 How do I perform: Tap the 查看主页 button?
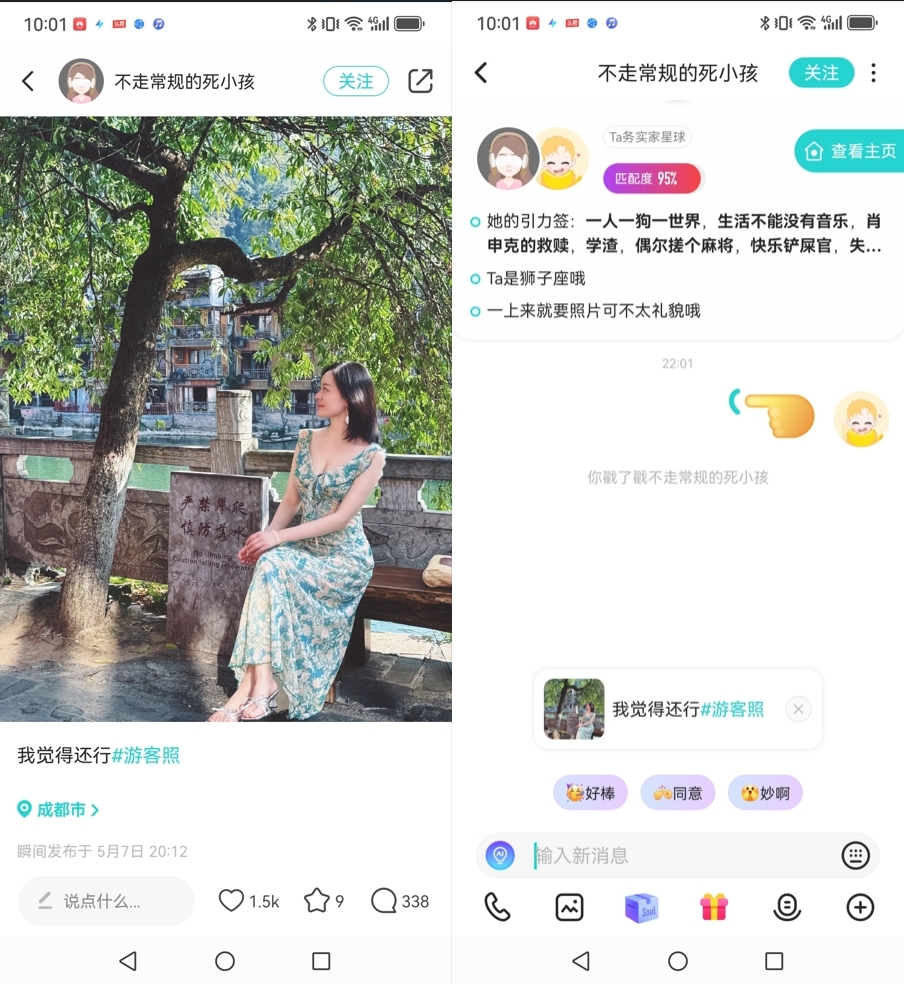[851, 151]
